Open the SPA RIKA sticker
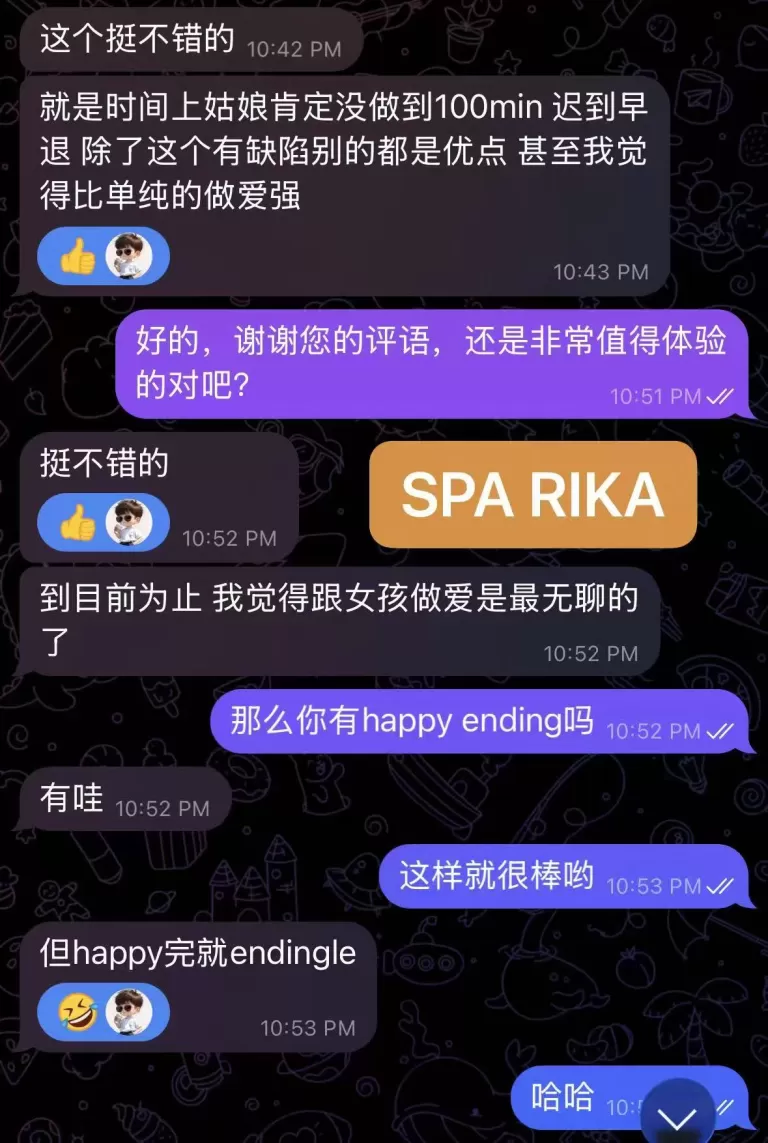Screen dimensions: 768x1143 coord(532,494)
